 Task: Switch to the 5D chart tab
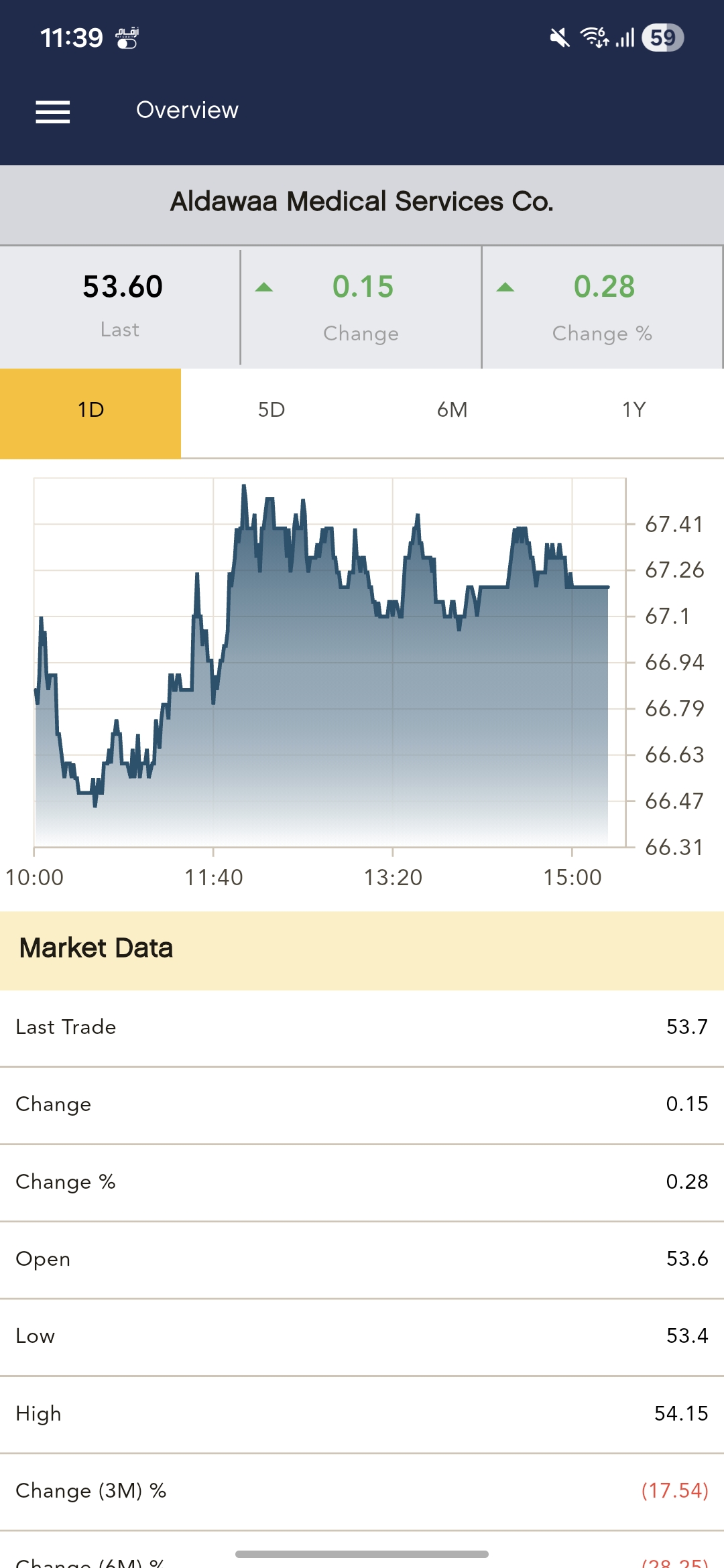(x=271, y=410)
